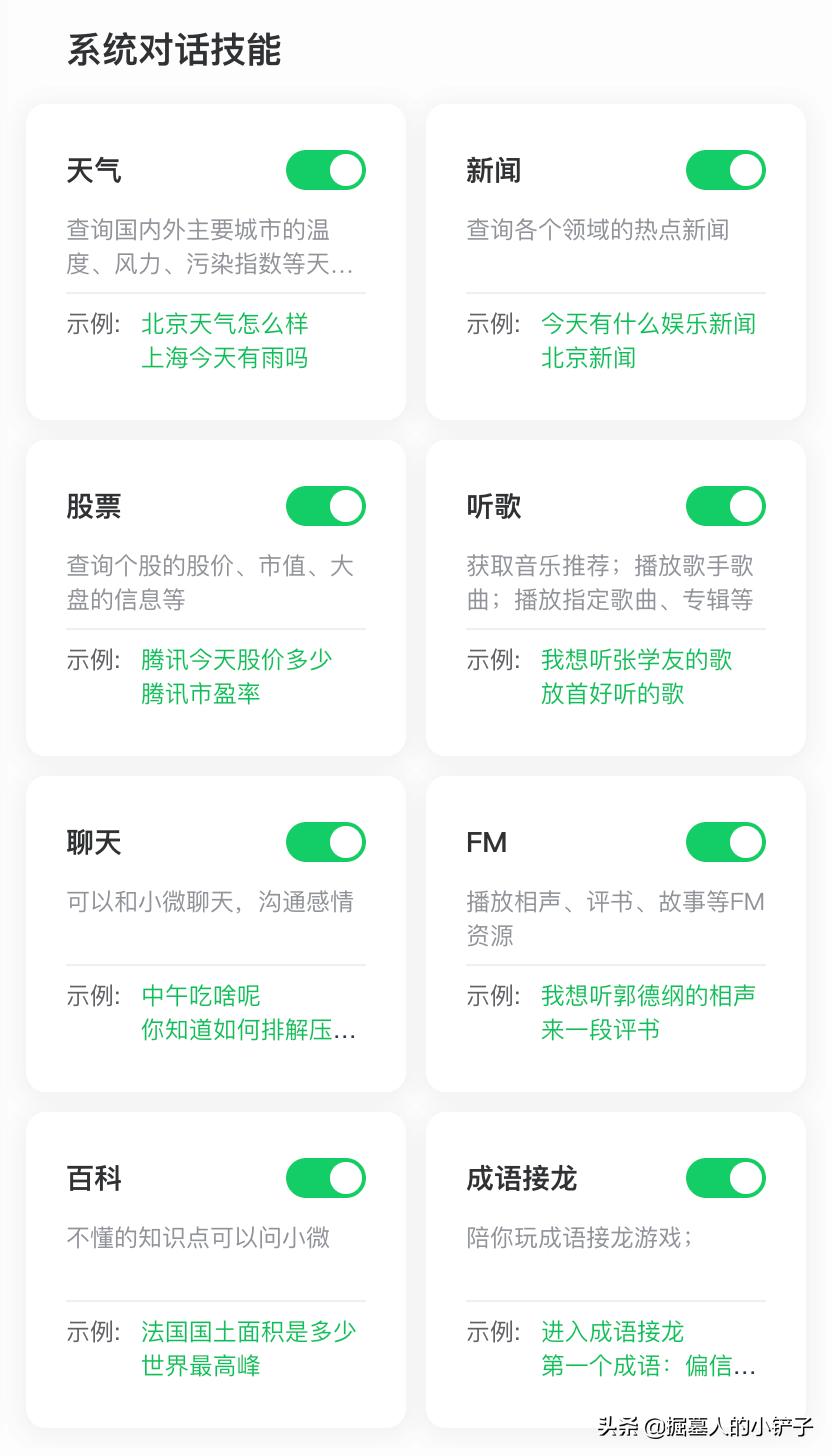Select the 来一段评书 FM example

tap(602, 1030)
